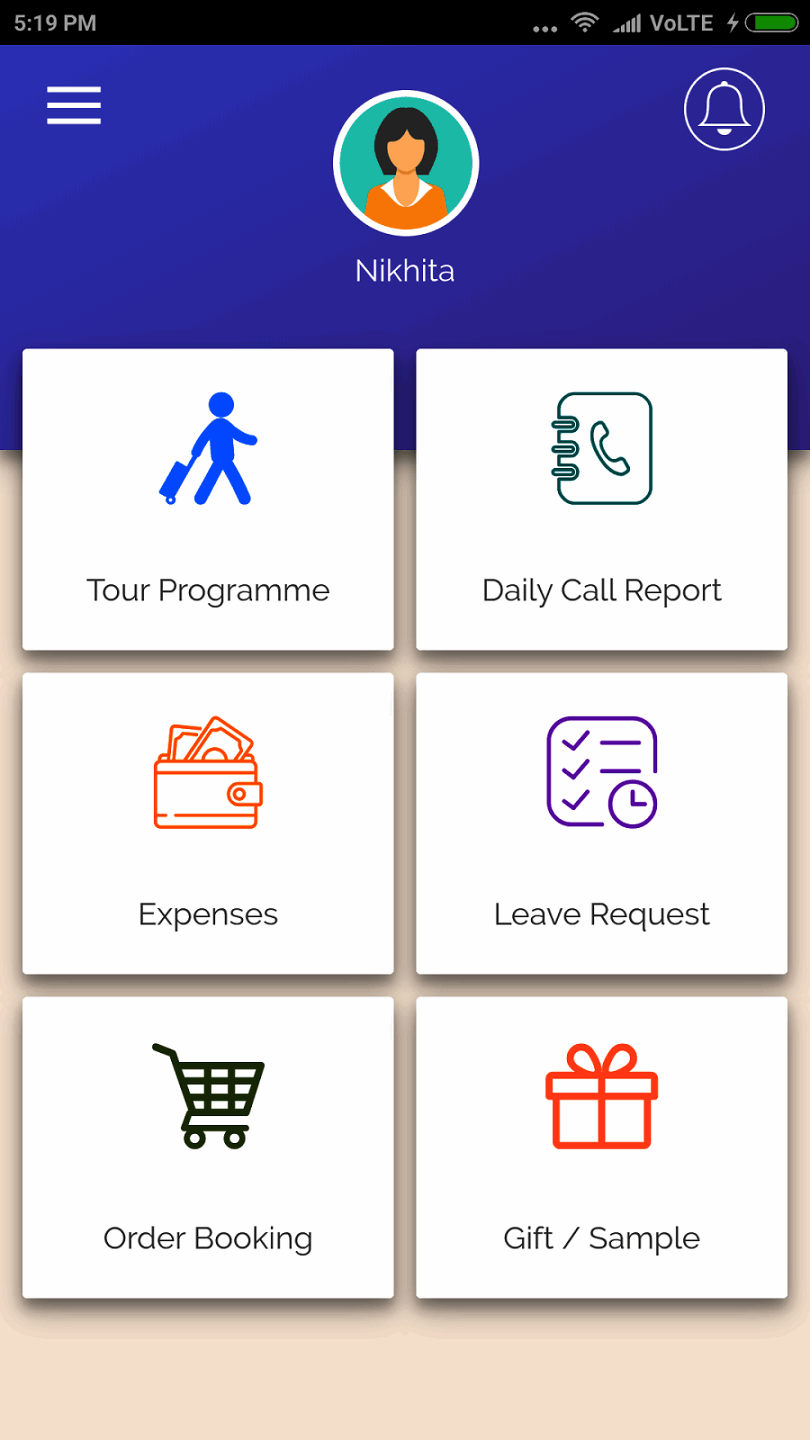This screenshot has height=1440, width=810.
Task: Open the Order Booking card
Action: point(207,1147)
